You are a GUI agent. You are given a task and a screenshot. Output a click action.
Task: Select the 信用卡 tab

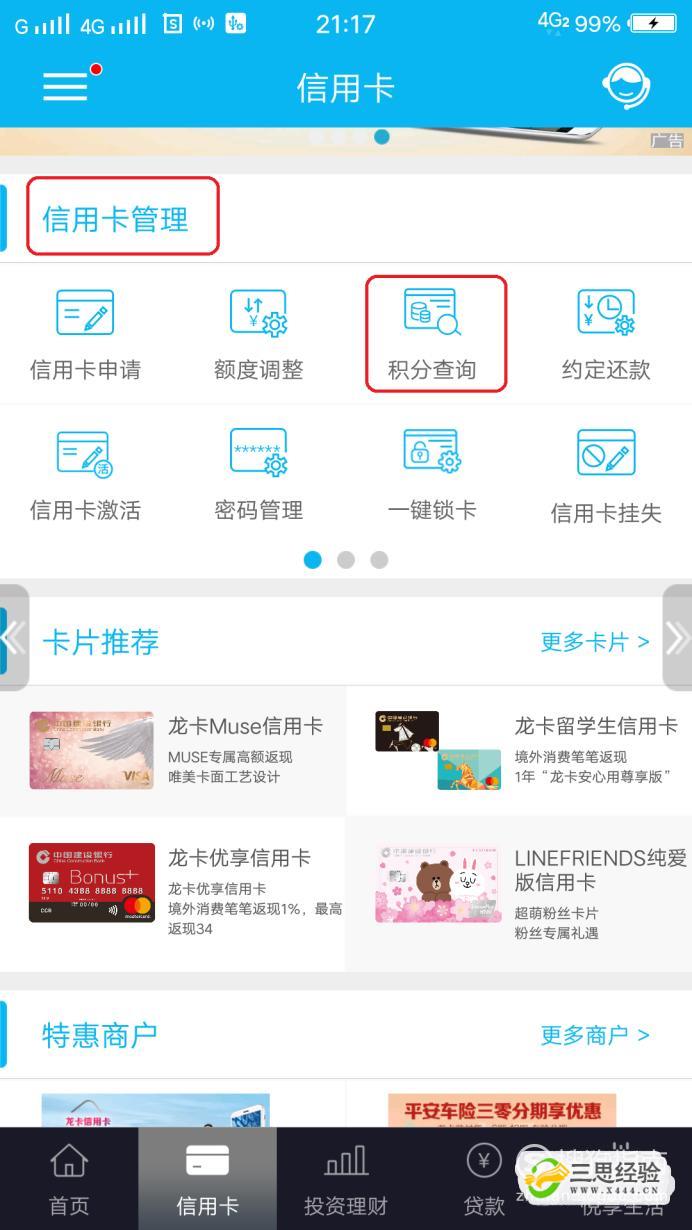point(207,1180)
